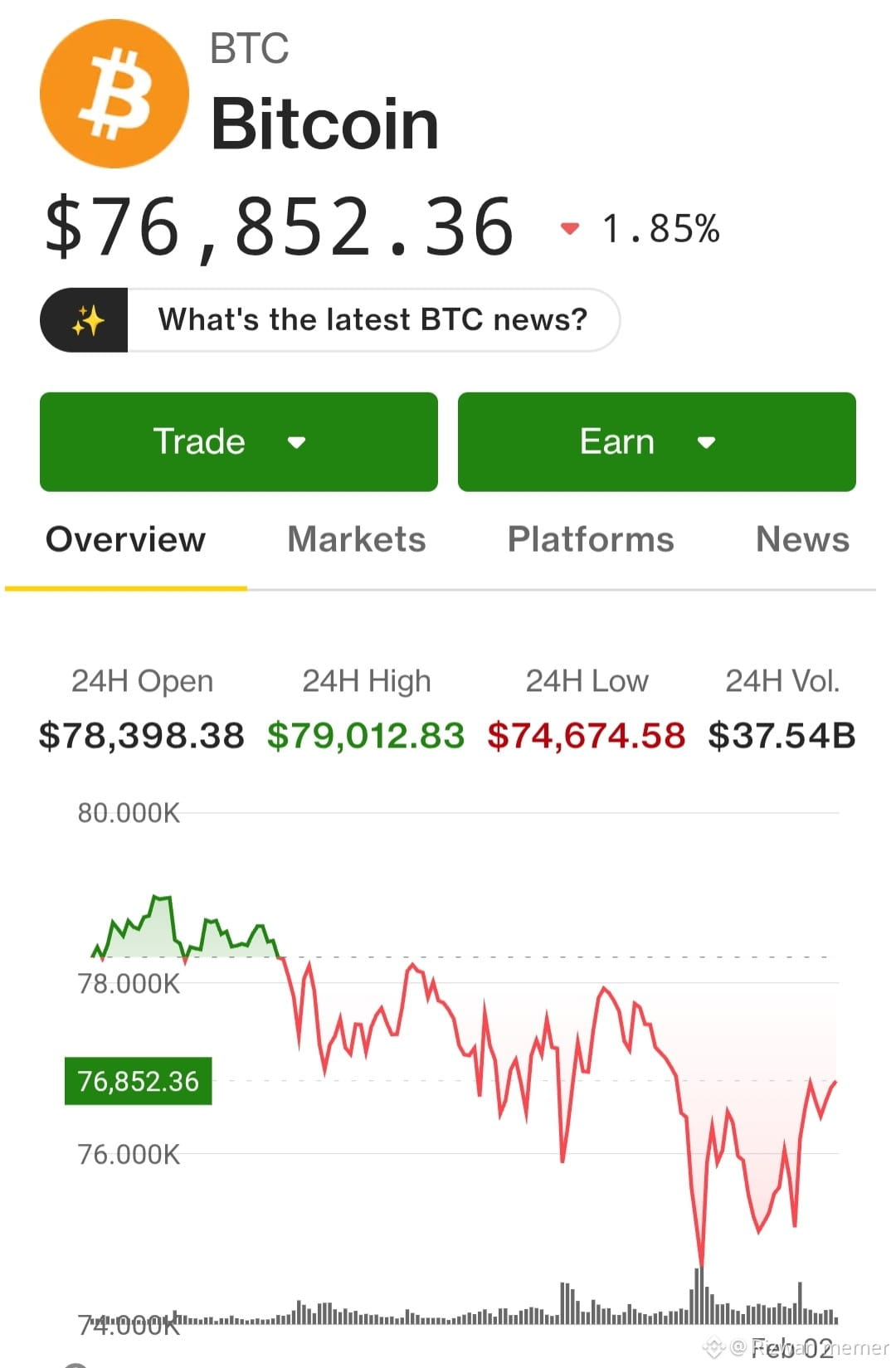This screenshot has width=896, height=1368.
Task: Select the Overview tab
Action: pos(126,540)
